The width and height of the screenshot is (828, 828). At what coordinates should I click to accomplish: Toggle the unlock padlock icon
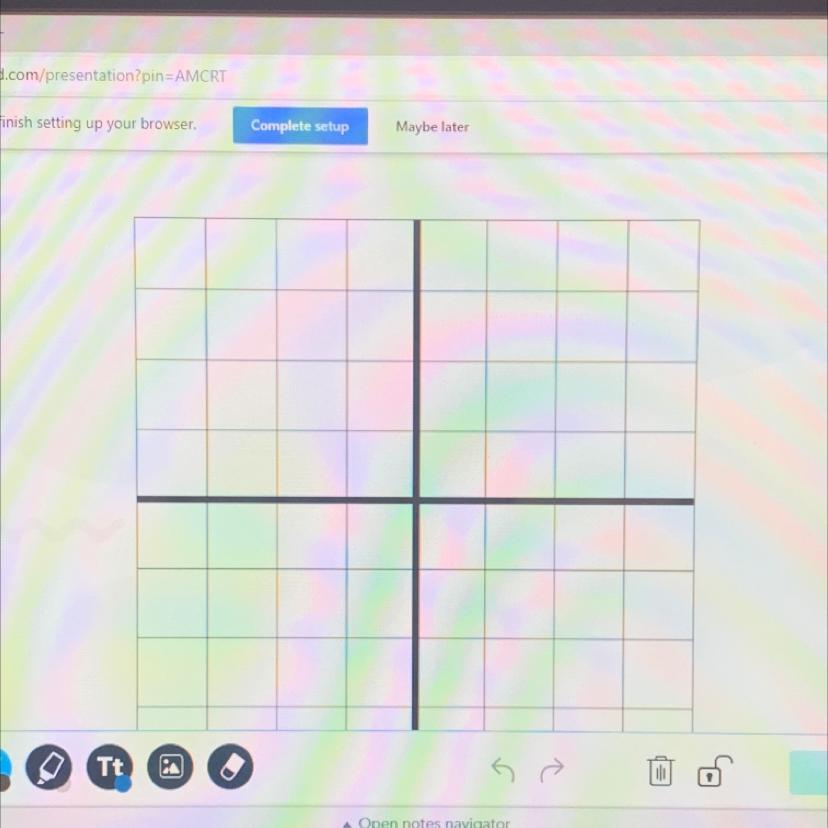(715, 771)
